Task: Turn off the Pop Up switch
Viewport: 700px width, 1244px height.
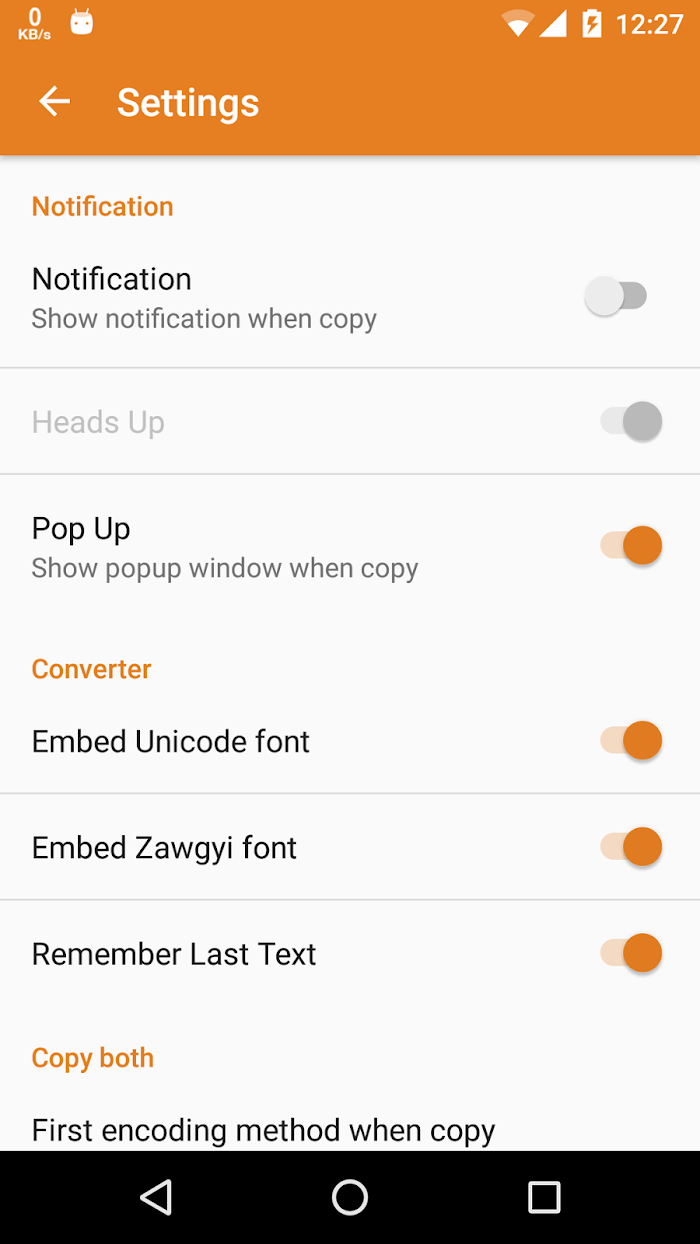Action: click(631, 546)
